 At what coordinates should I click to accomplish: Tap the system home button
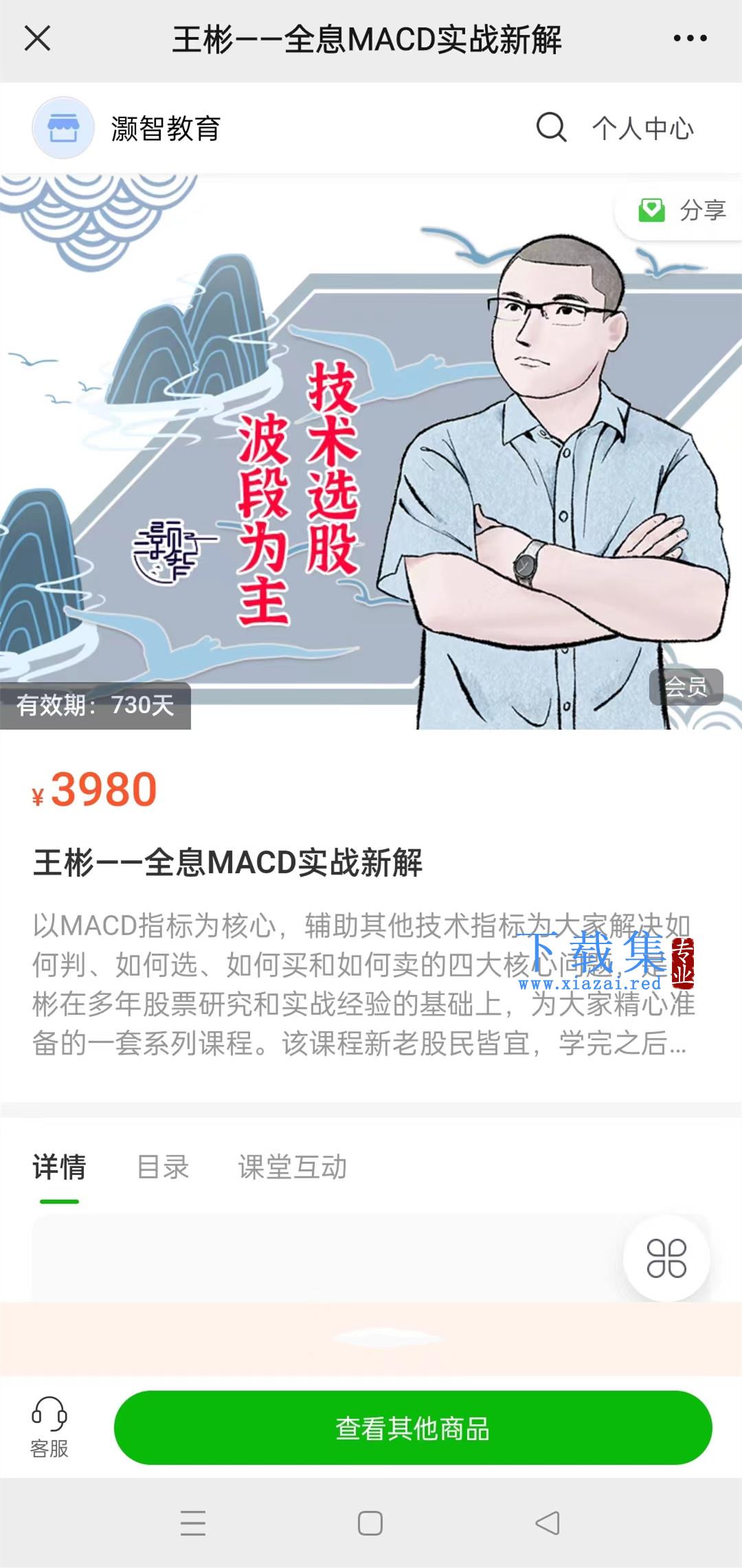coord(370,1523)
